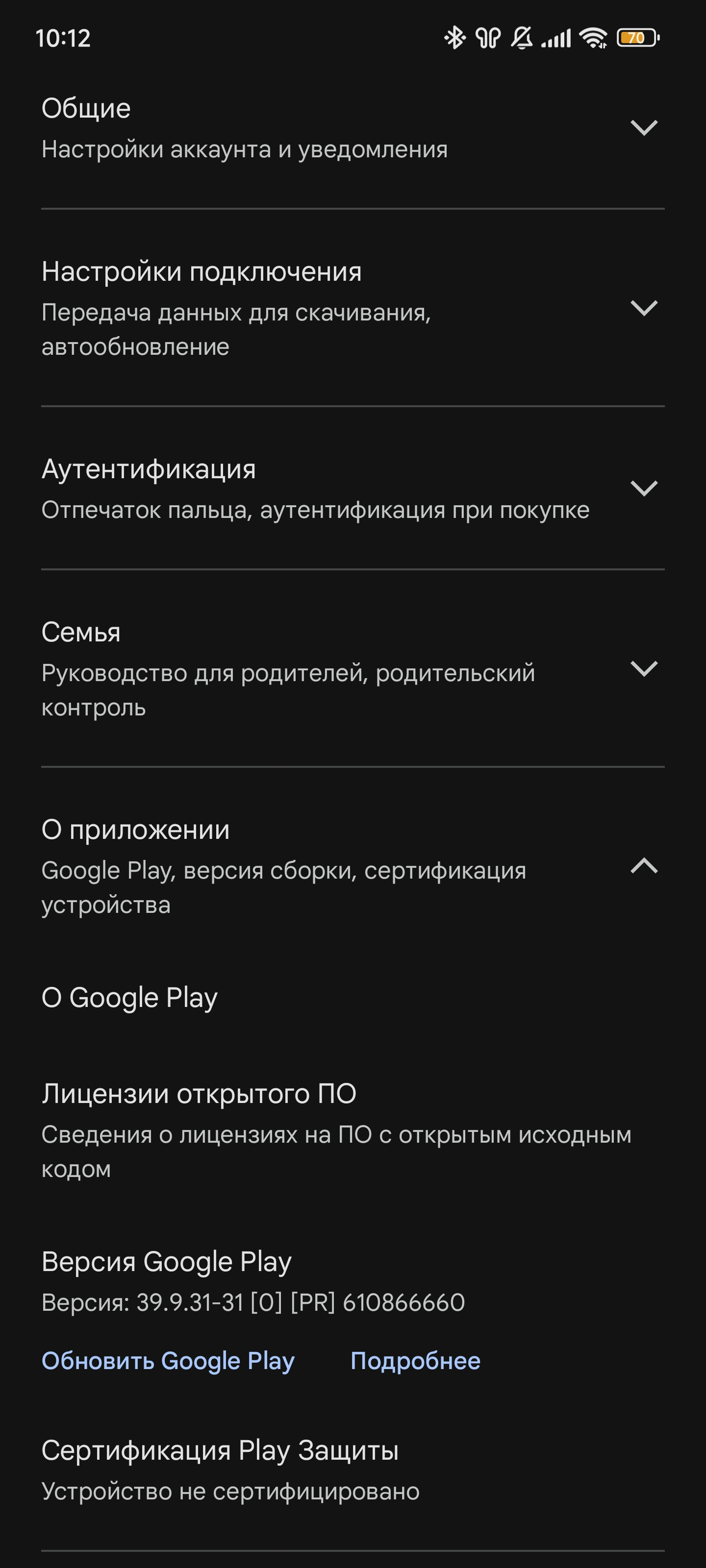The height and width of the screenshot is (1568, 706).
Task: Tap the Подробнее link
Action: [415, 1360]
